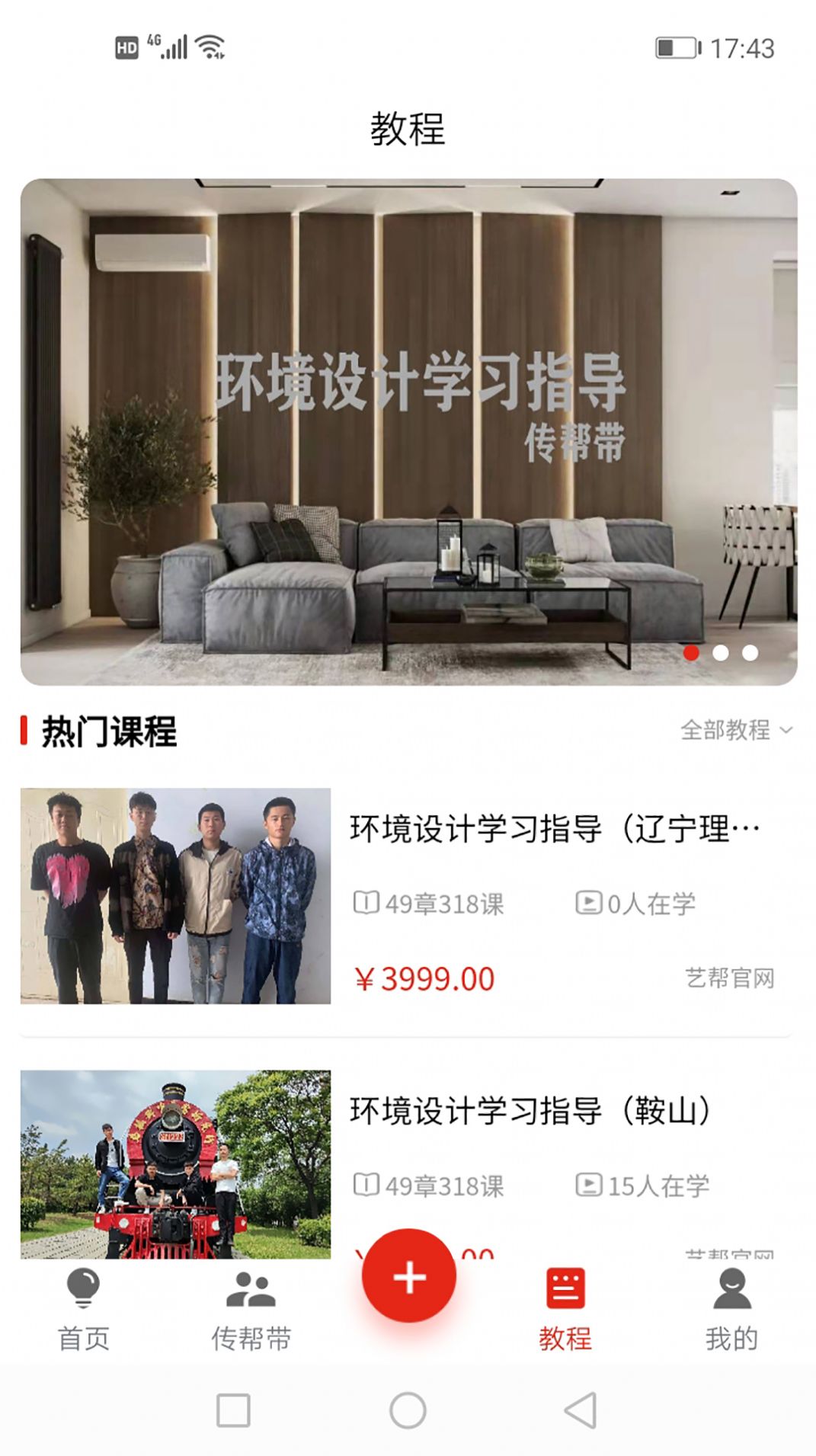Go back with the system back button
Viewport: 816px width, 1456px height.
581,1410
